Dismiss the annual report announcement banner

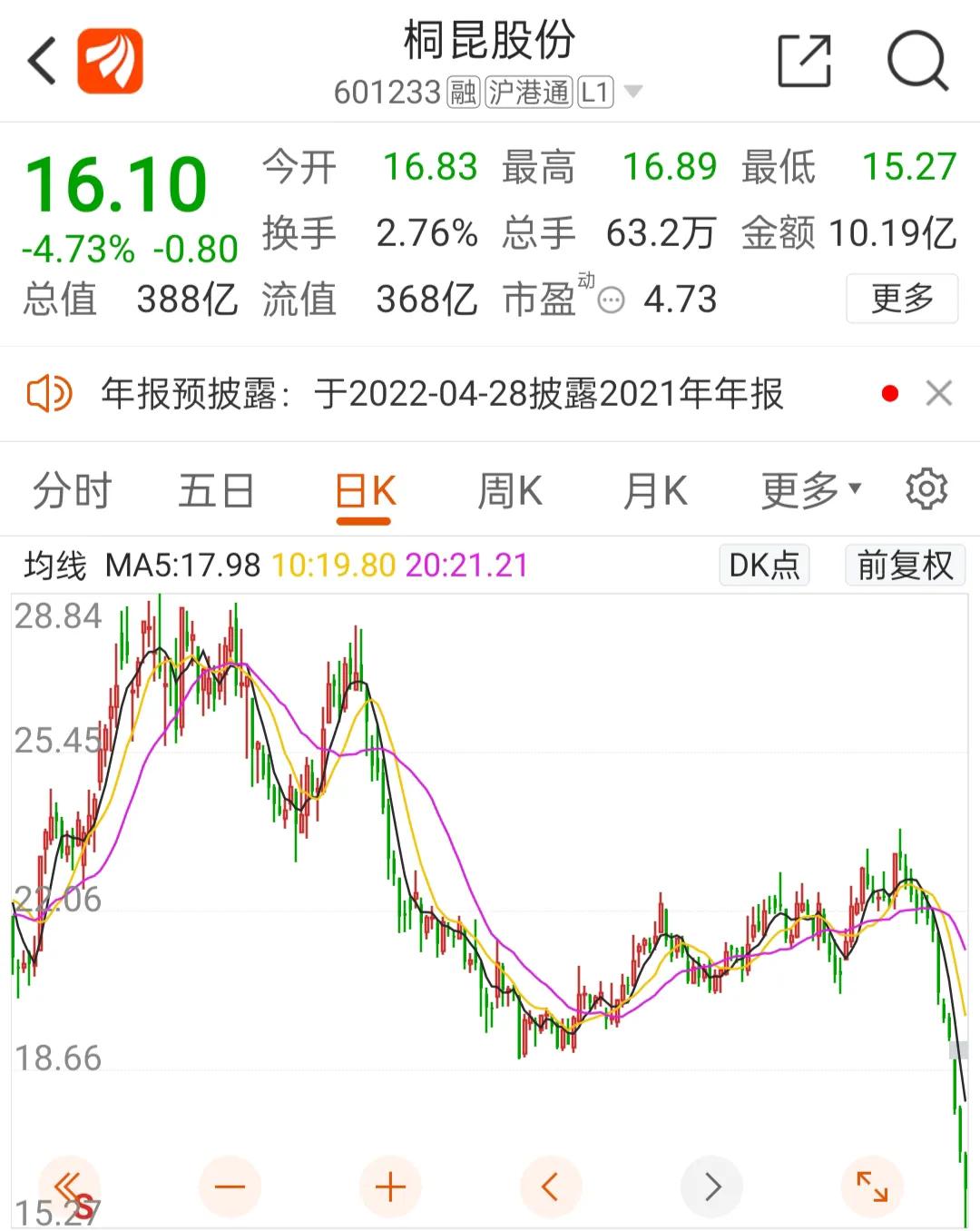click(x=939, y=393)
